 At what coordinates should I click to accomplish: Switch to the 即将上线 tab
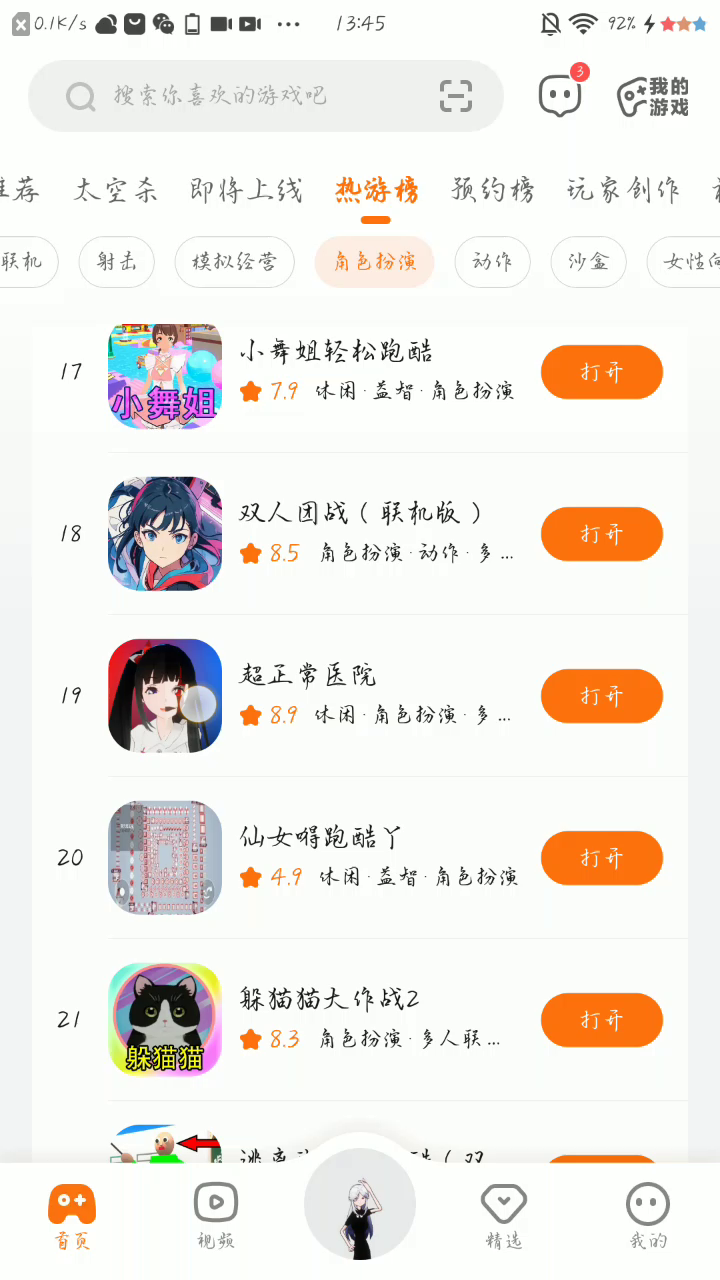246,189
